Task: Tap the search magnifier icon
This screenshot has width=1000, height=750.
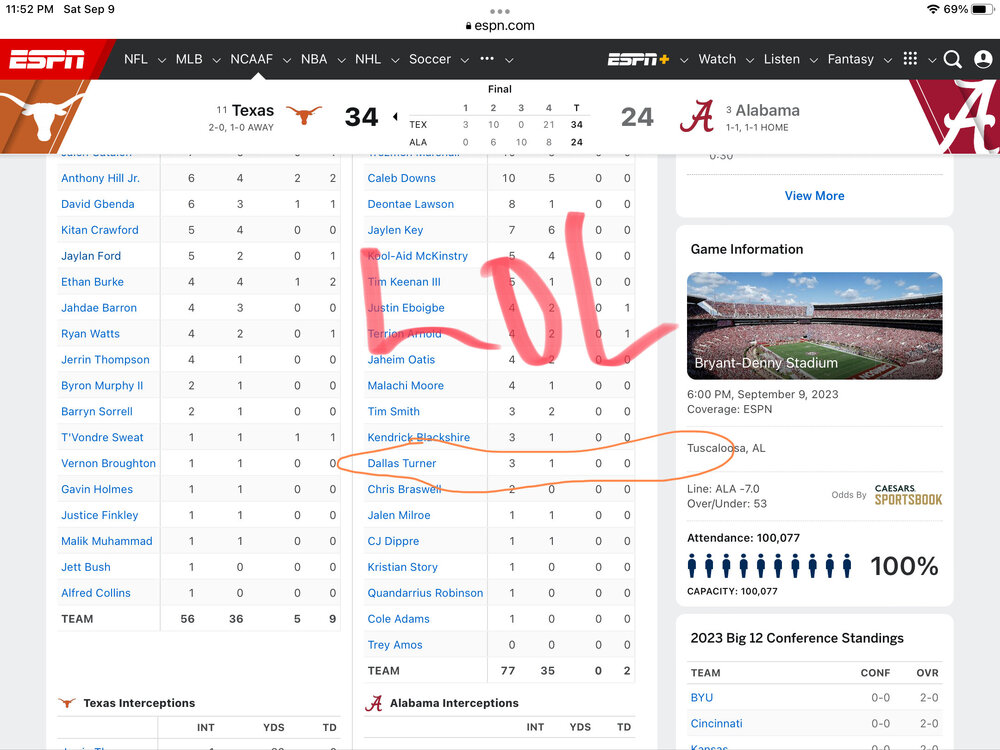Action: pos(953,59)
